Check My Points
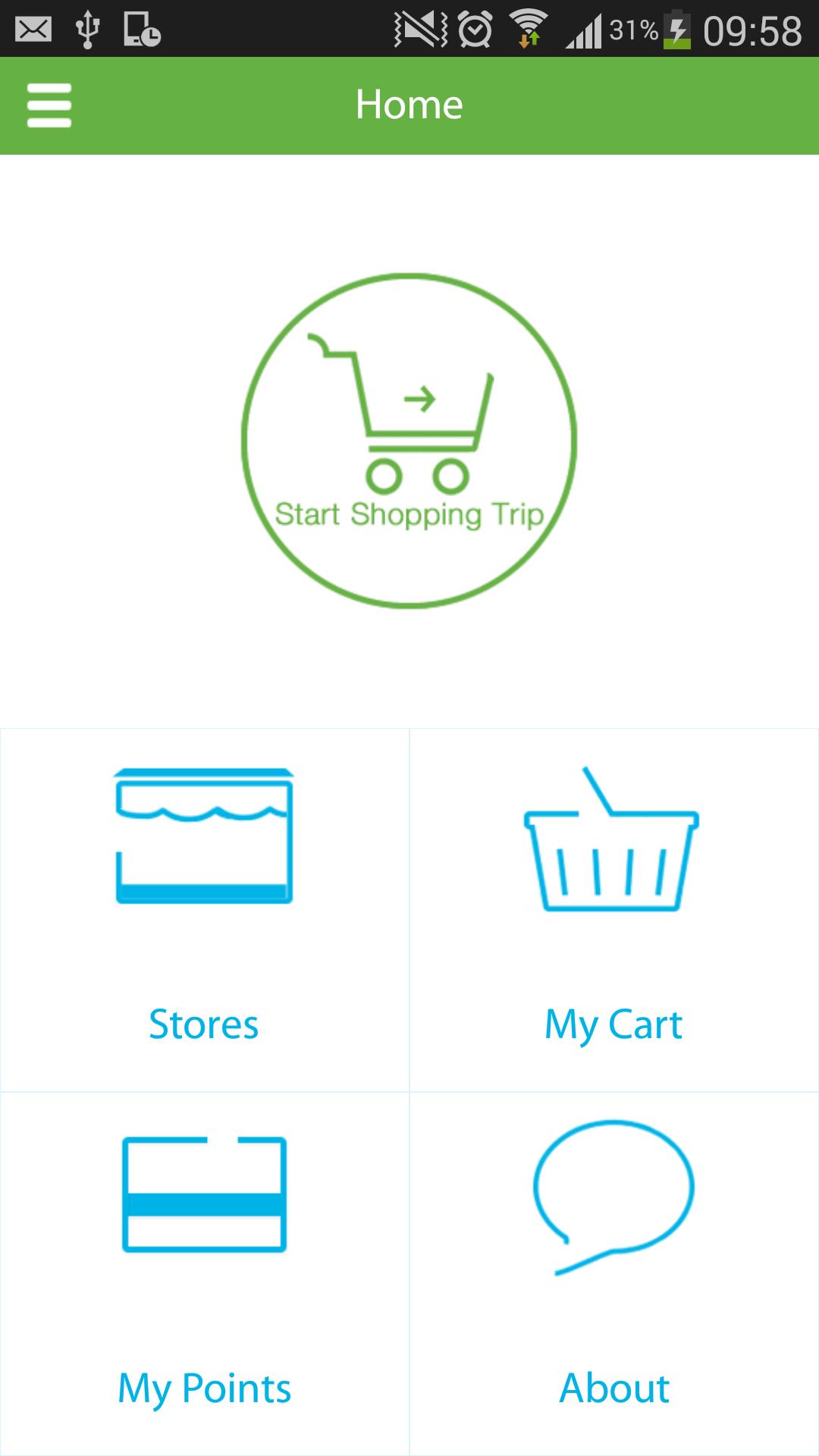Screen dimensions: 819x1456 pos(204,1274)
